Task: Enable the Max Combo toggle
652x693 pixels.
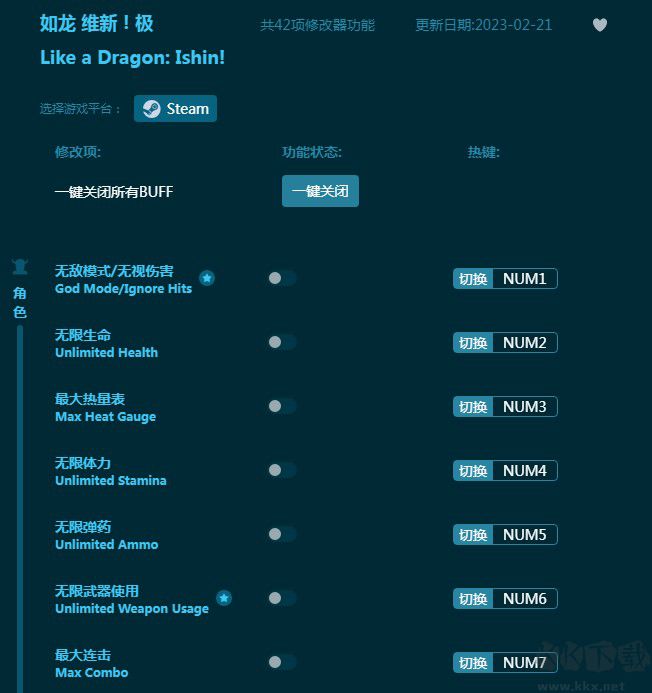Action: [x=282, y=663]
